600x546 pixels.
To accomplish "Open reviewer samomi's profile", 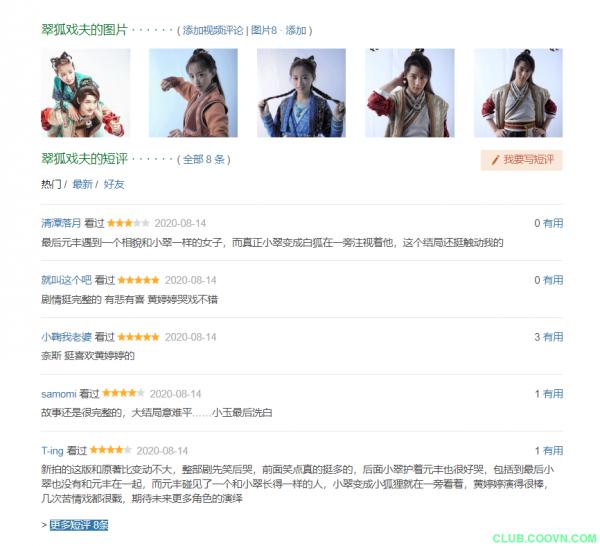I will [58, 394].
